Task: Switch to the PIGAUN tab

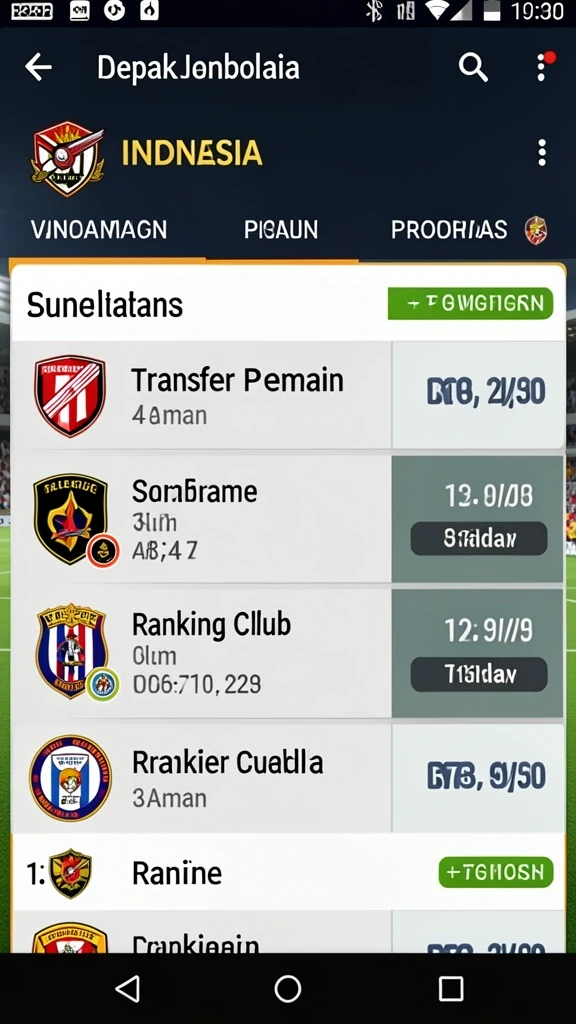Action: [x=281, y=230]
